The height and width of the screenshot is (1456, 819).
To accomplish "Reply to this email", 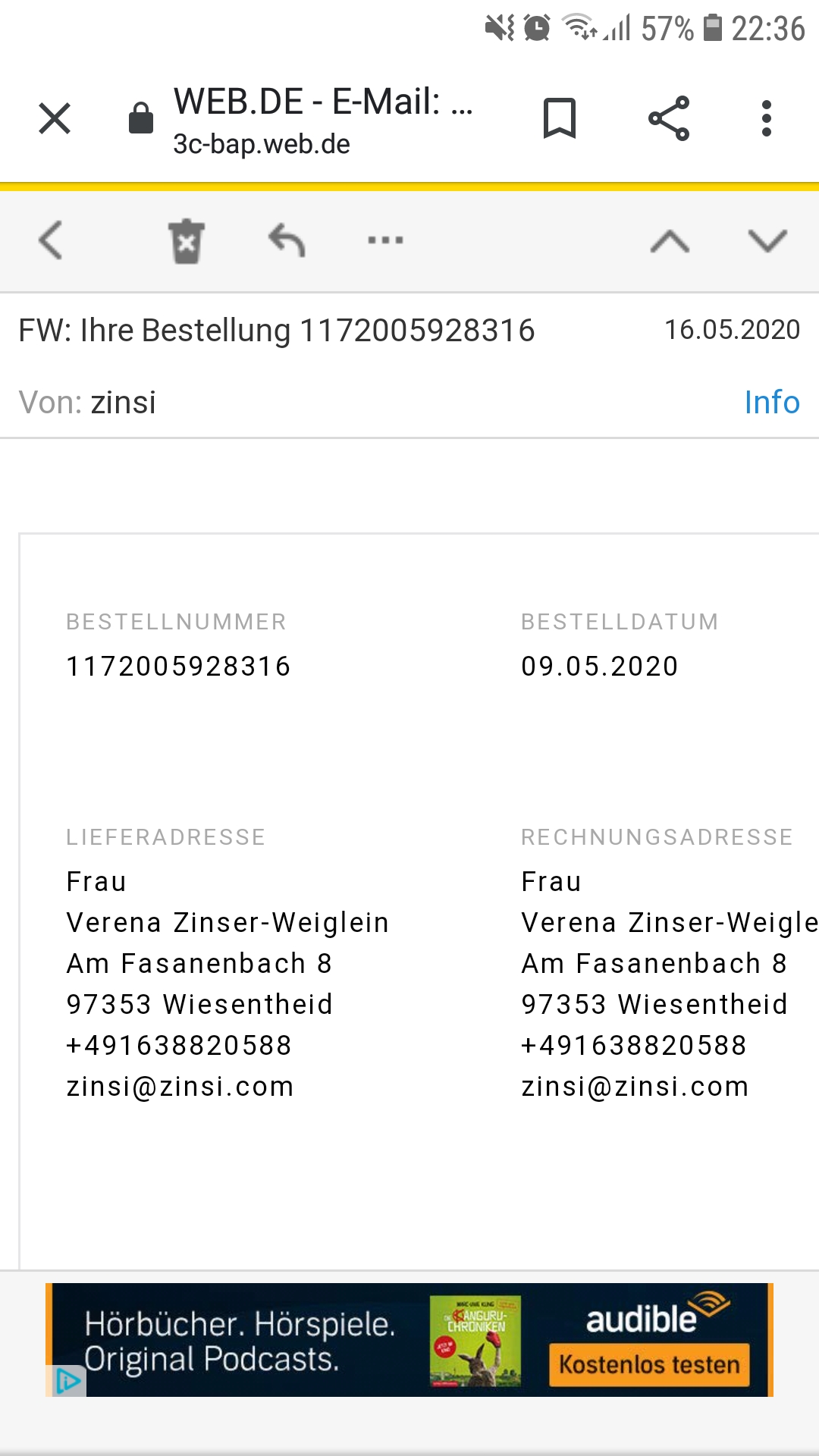I will pyautogui.click(x=287, y=240).
